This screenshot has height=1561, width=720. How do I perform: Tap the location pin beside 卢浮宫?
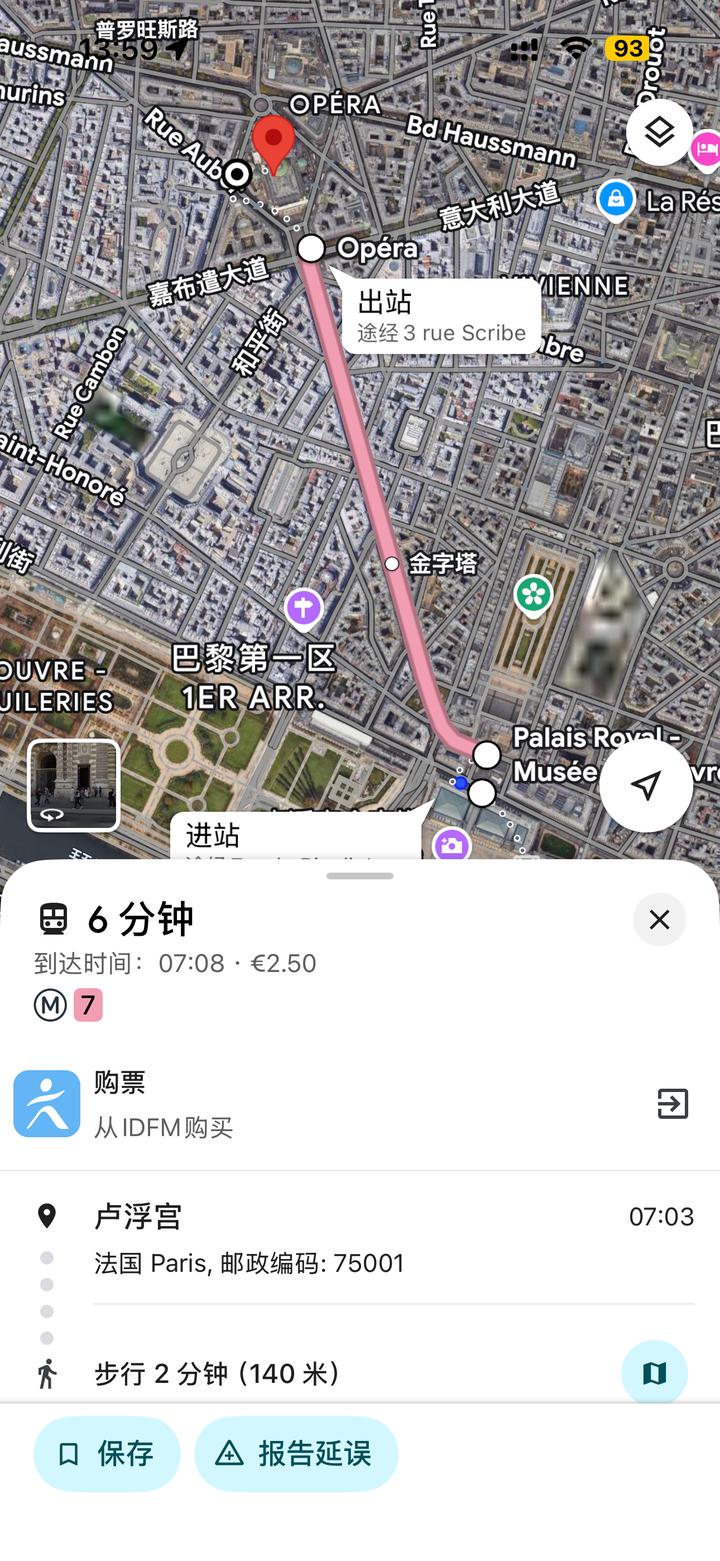[x=46, y=1215]
